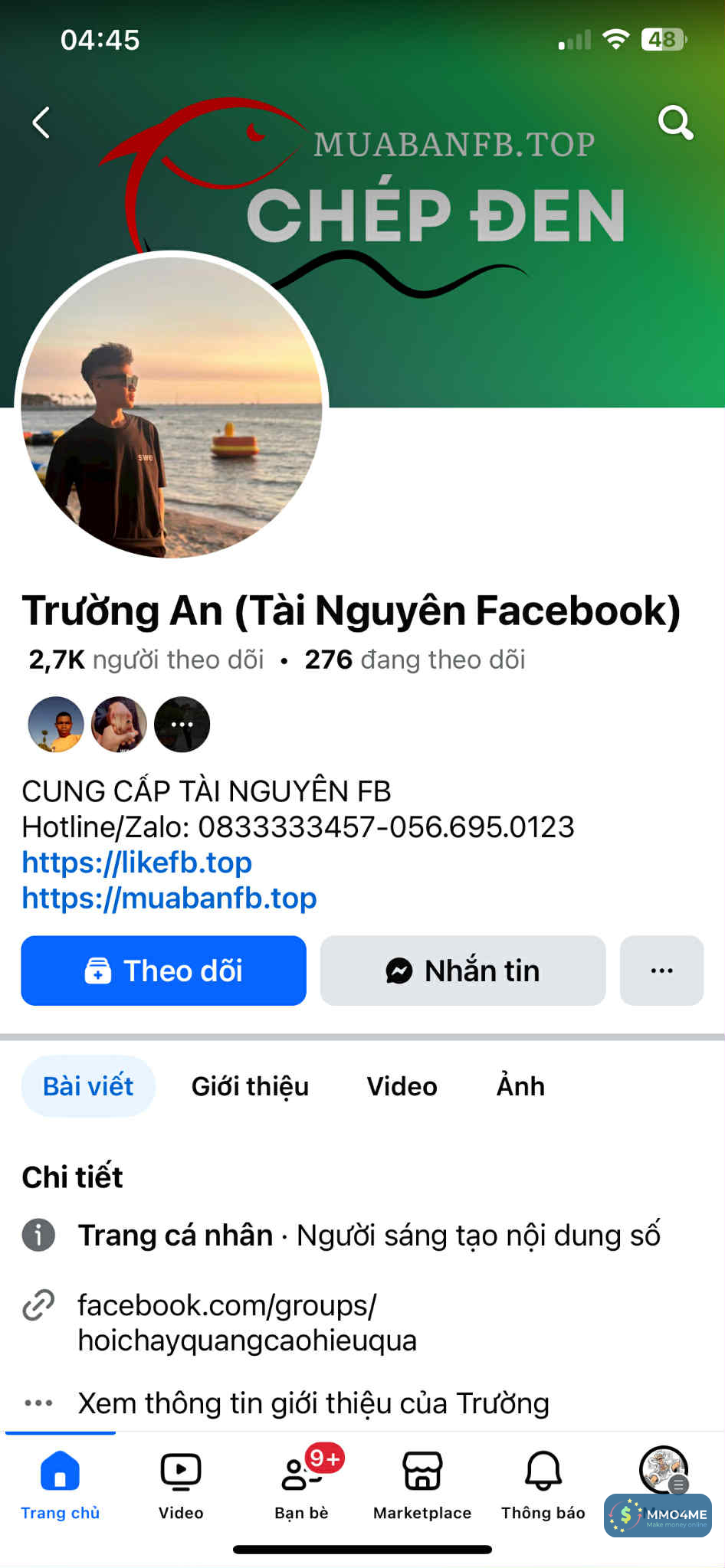Select the Ảnh tab
The height and width of the screenshot is (1568, 725).
click(x=520, y=1086)
